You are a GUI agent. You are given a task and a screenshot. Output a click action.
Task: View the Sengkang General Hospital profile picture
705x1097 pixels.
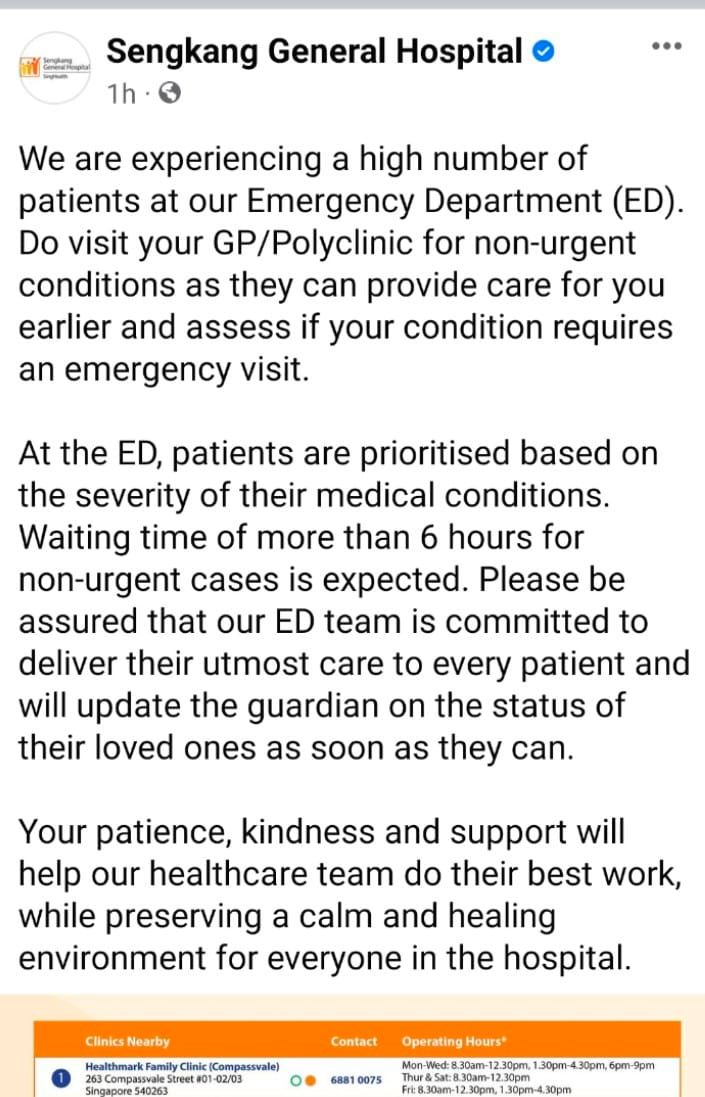click(55, 68)
